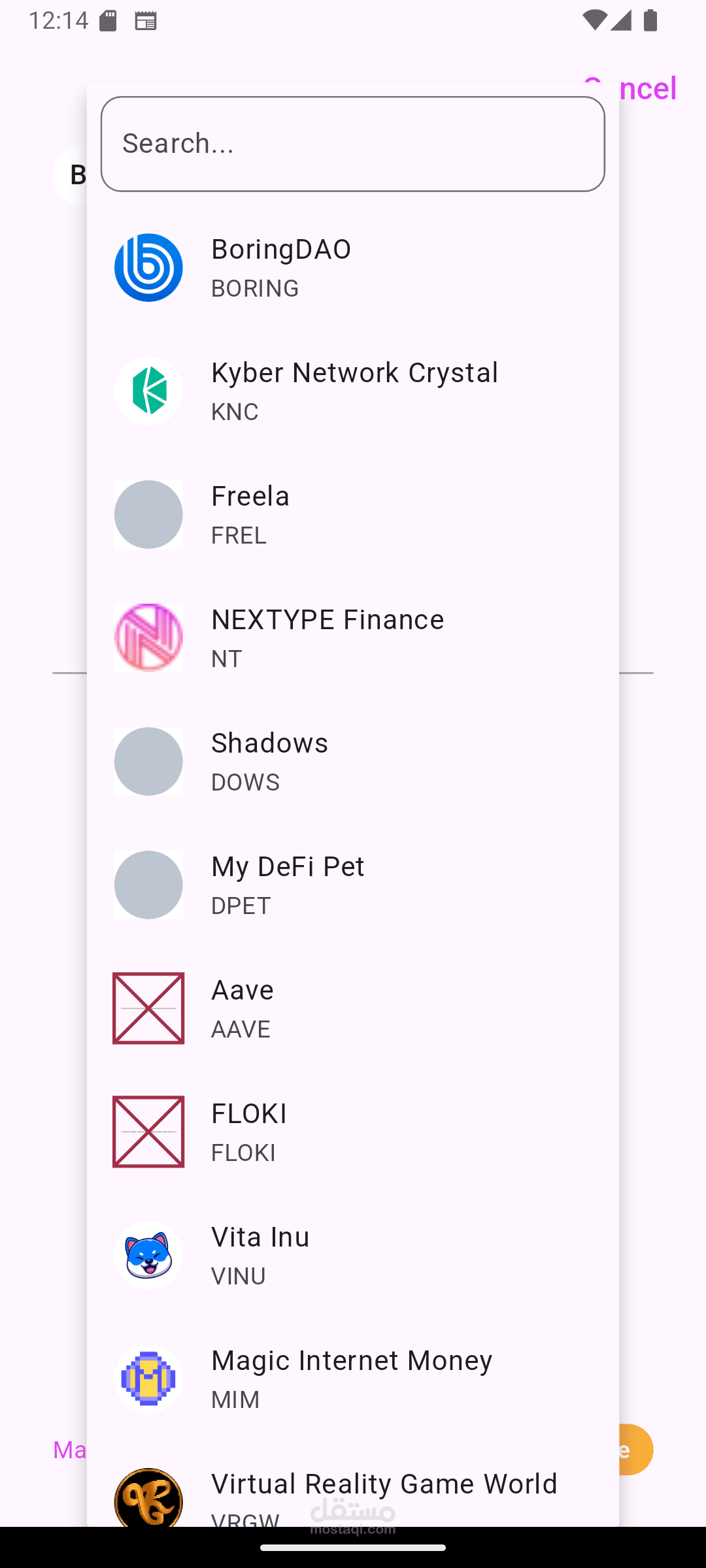Tap the Search field
Viewport: 706px width, 1568px height.
353,144
